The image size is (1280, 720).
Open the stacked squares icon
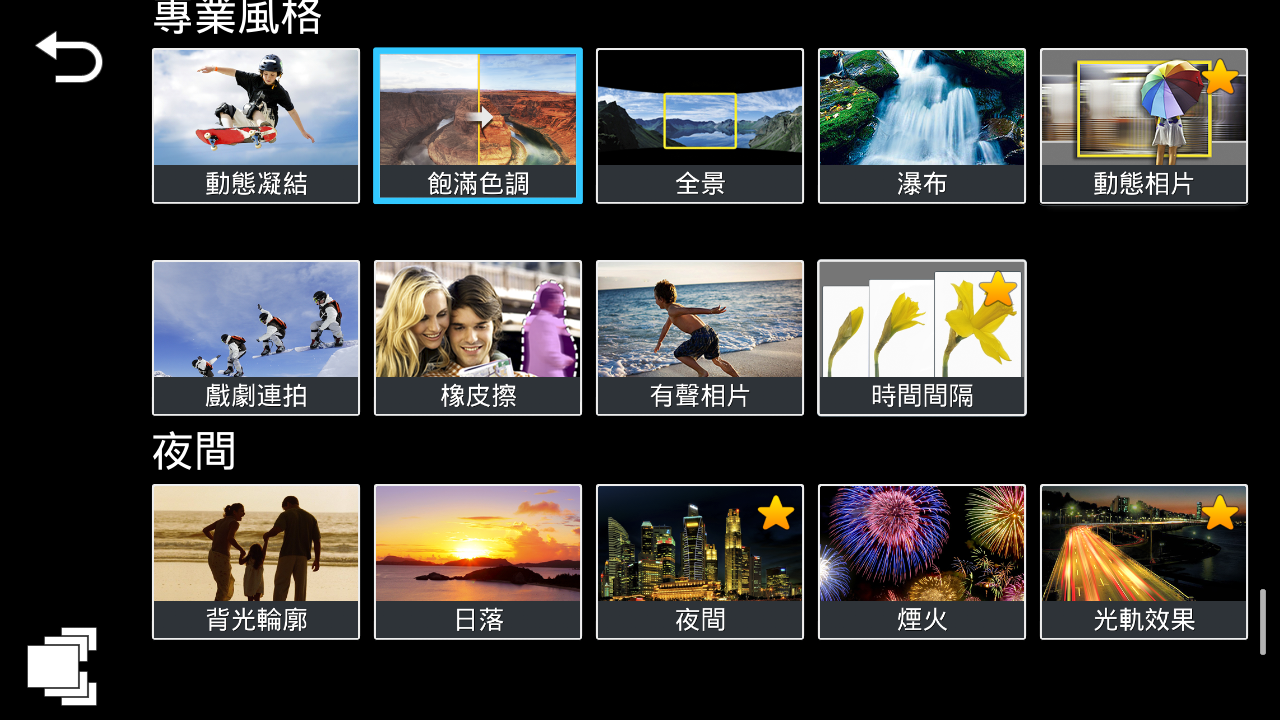[x=62, y=666]
